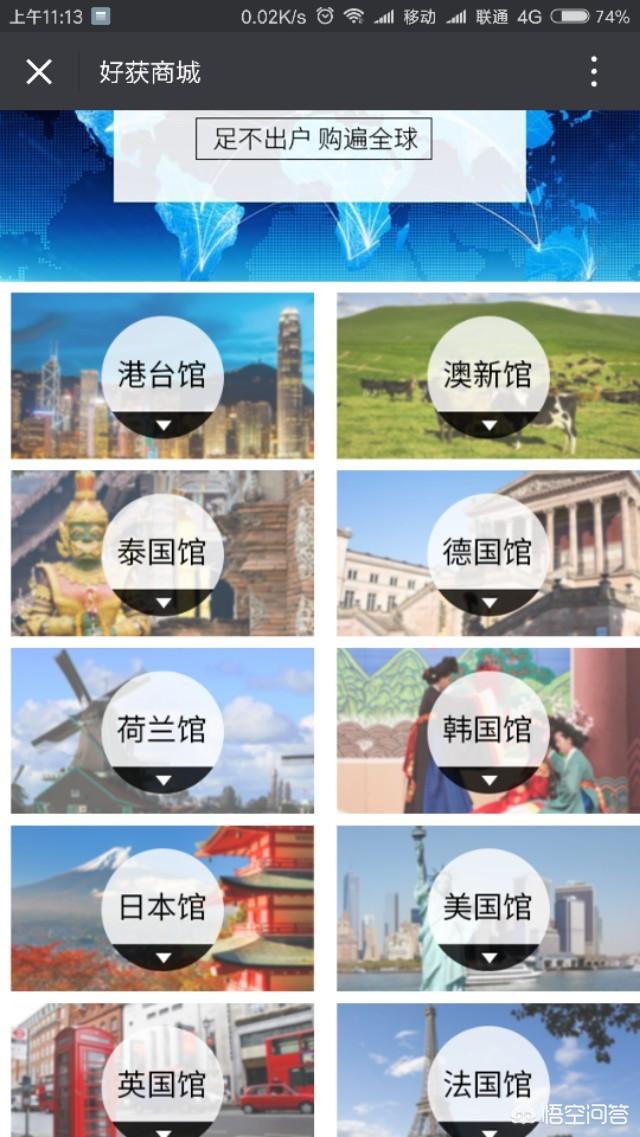
Task: Open the three-dot overflow menu
Action: pyautogui.click(x=594, y=72)
